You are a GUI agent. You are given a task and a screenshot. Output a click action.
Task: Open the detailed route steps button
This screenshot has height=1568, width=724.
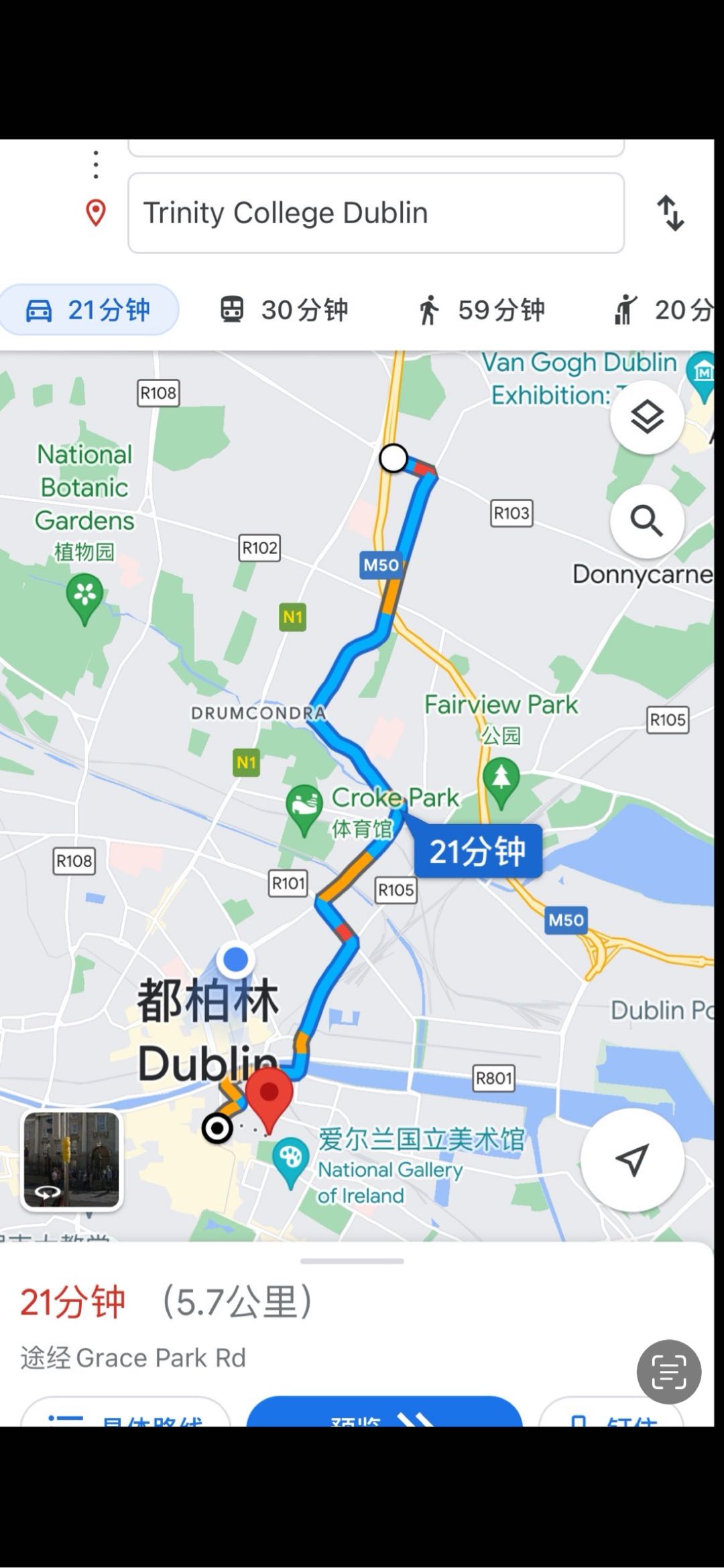click(x=125, y=1414)
